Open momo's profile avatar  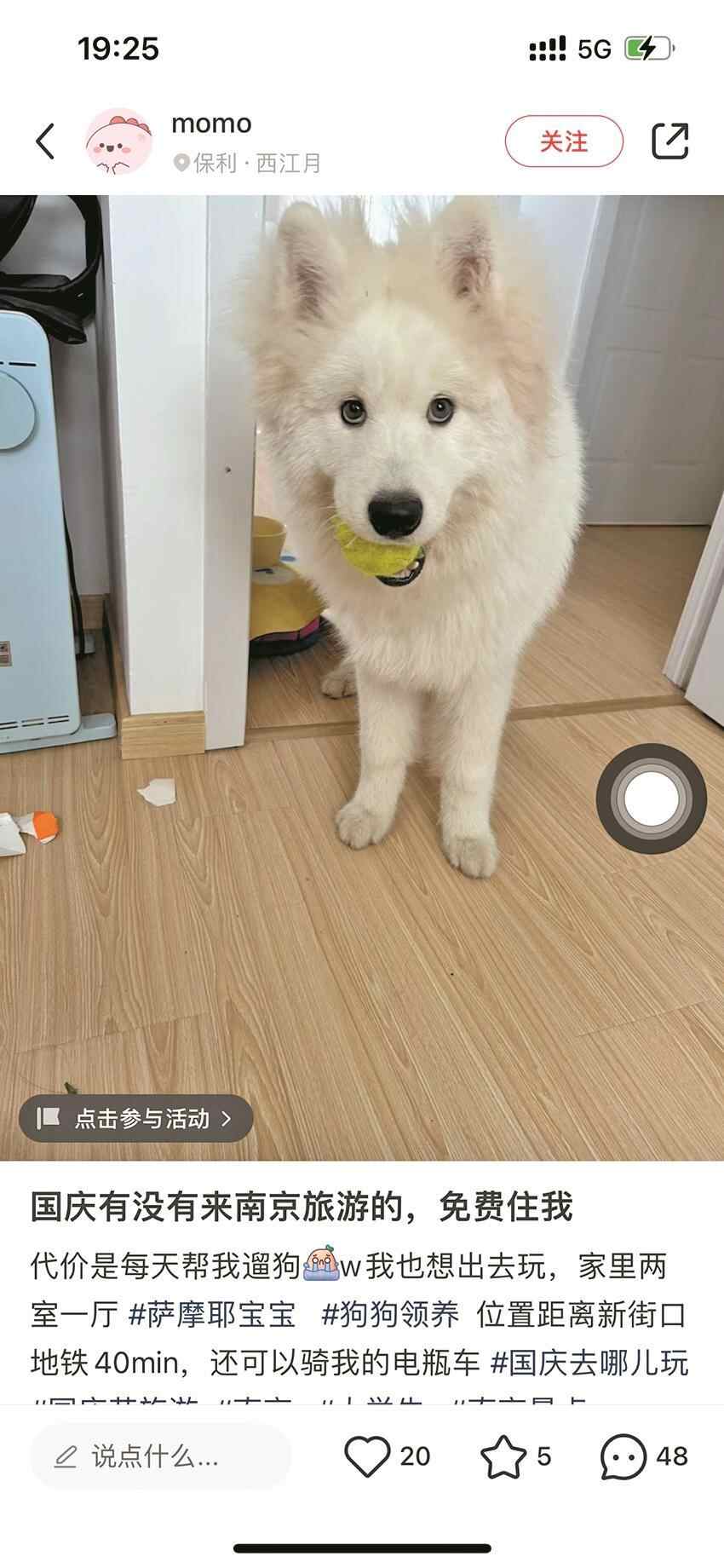click(x=118, y=141)
